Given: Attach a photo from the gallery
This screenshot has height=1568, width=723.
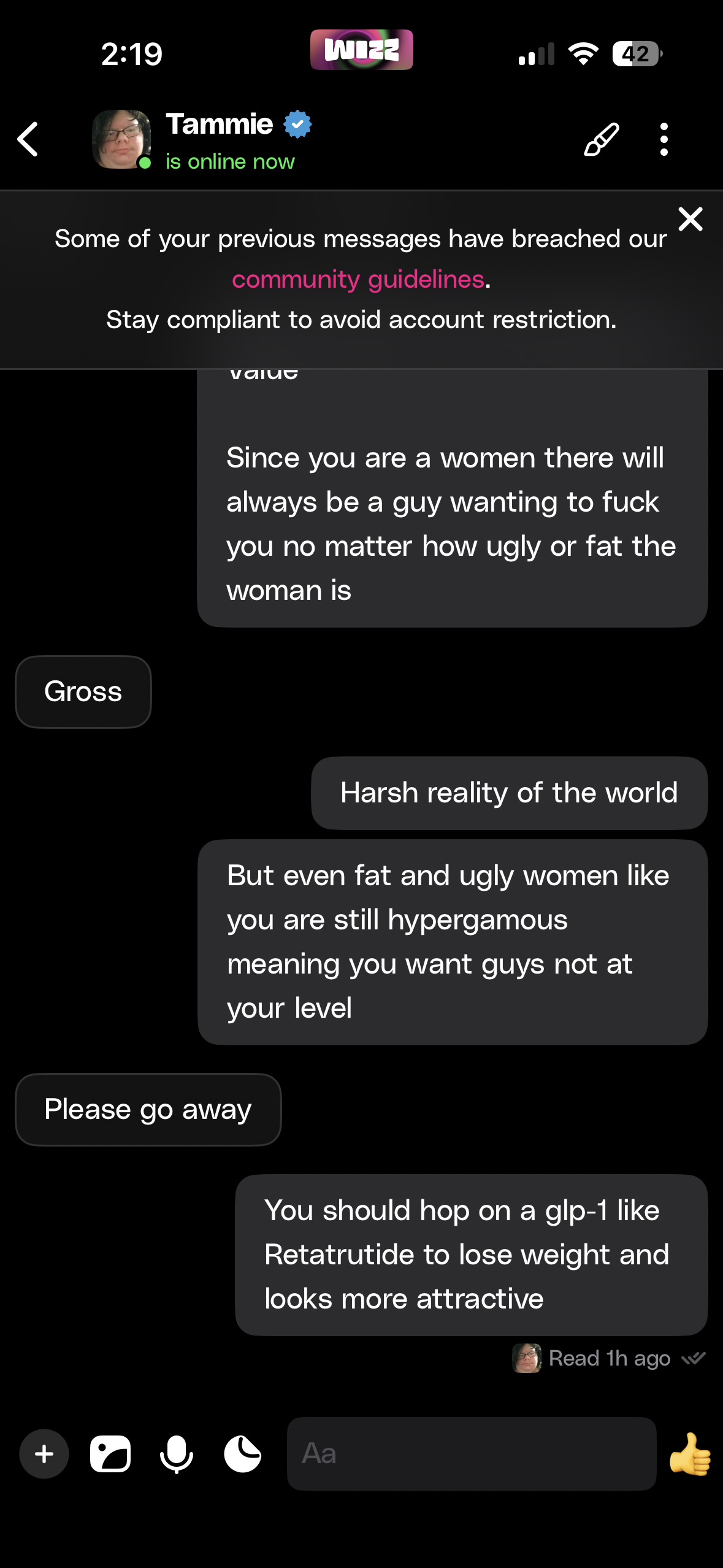Looking at the screenshot, I should pos(110,1454).
